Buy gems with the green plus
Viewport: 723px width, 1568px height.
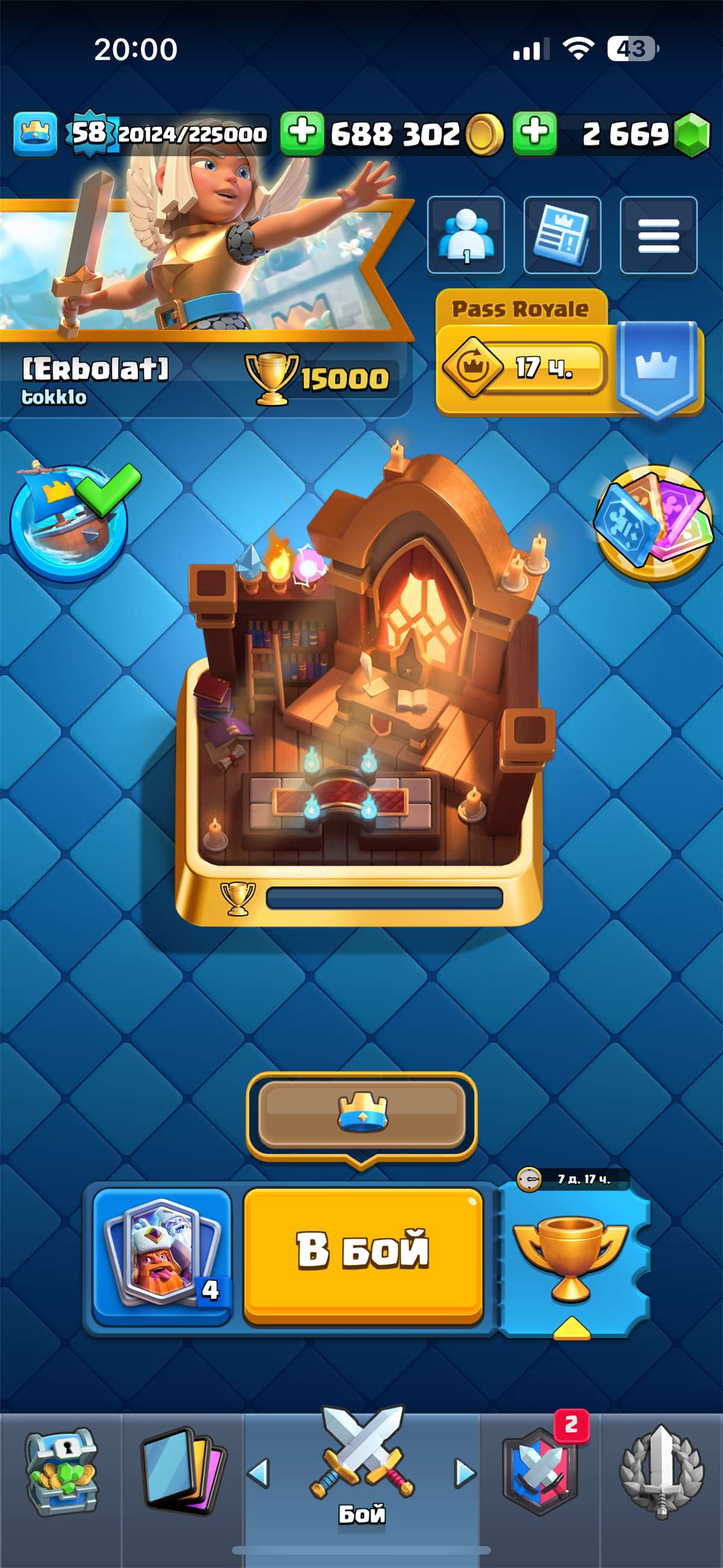point(534,133)
